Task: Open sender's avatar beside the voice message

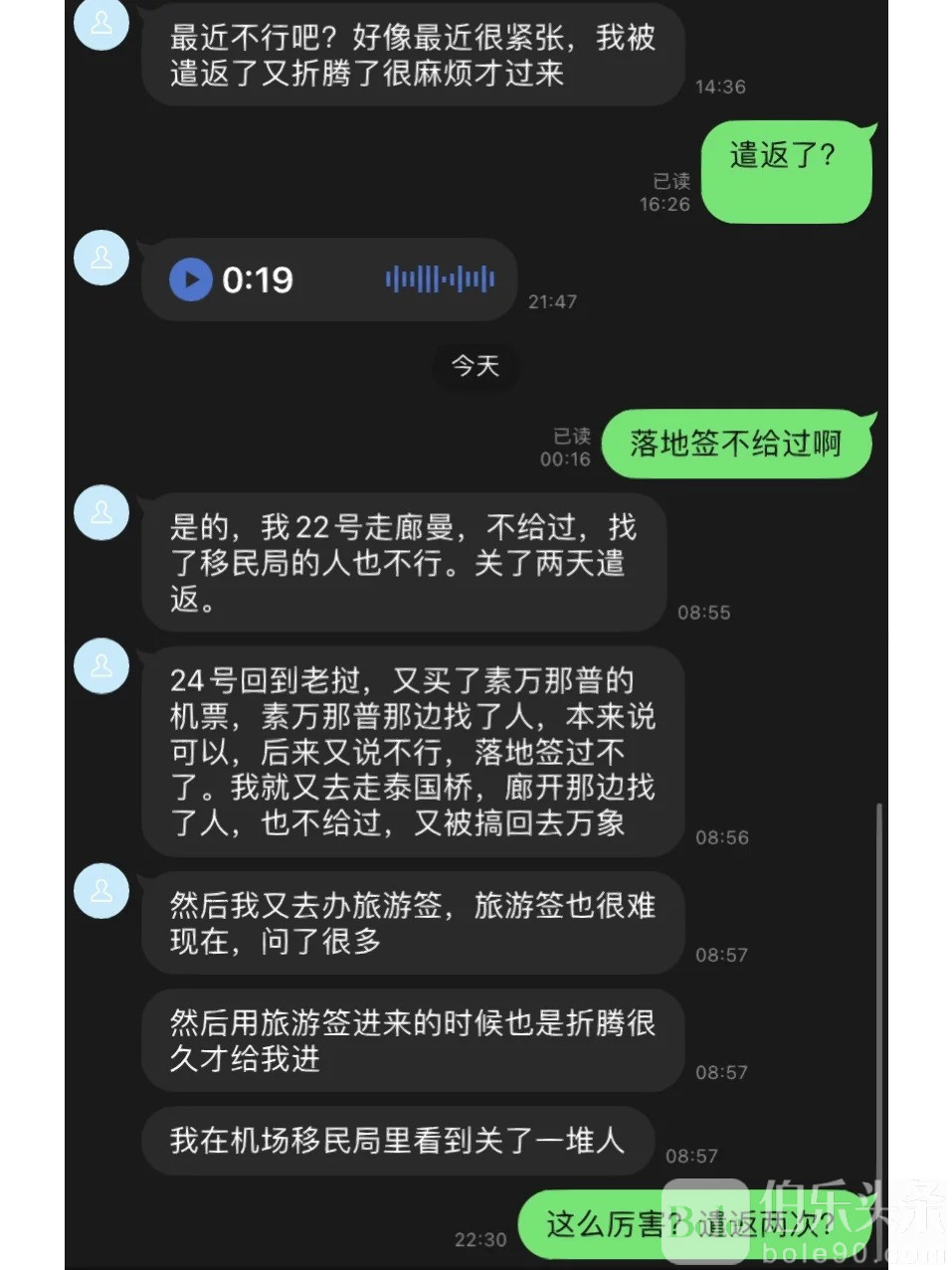Action: tap(101, 258)
